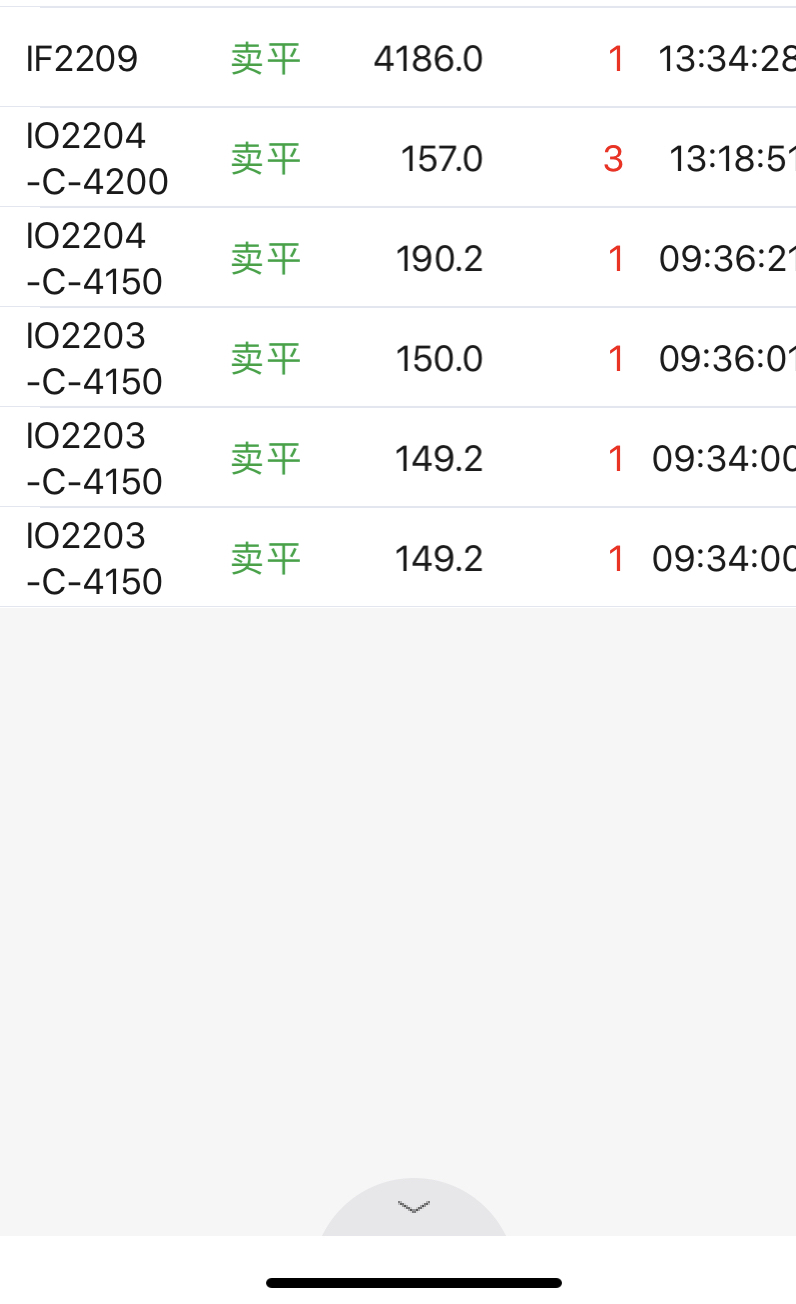View the IO2204-C-4150 trade at 190.2

(398, 258)
